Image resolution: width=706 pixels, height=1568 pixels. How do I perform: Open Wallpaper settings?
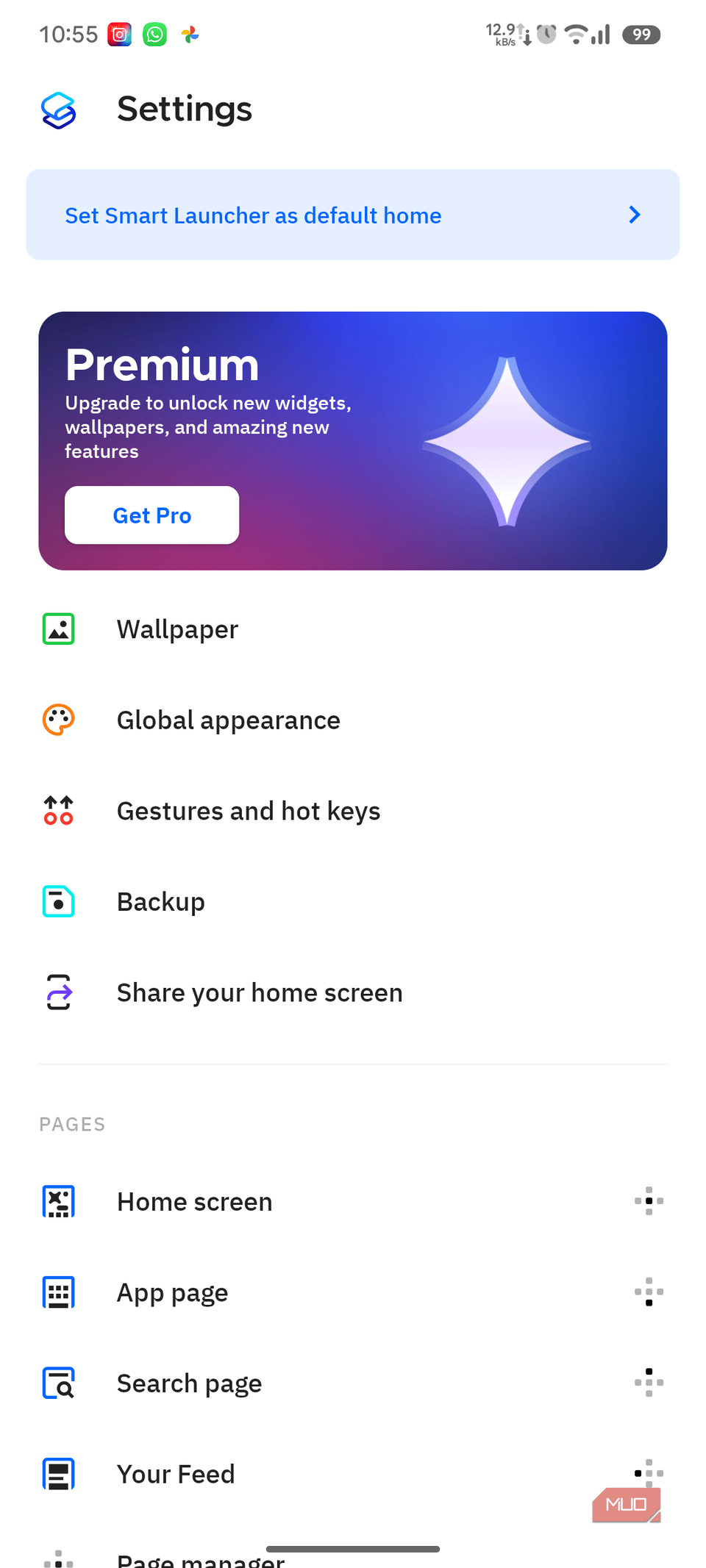pos(177,630)
